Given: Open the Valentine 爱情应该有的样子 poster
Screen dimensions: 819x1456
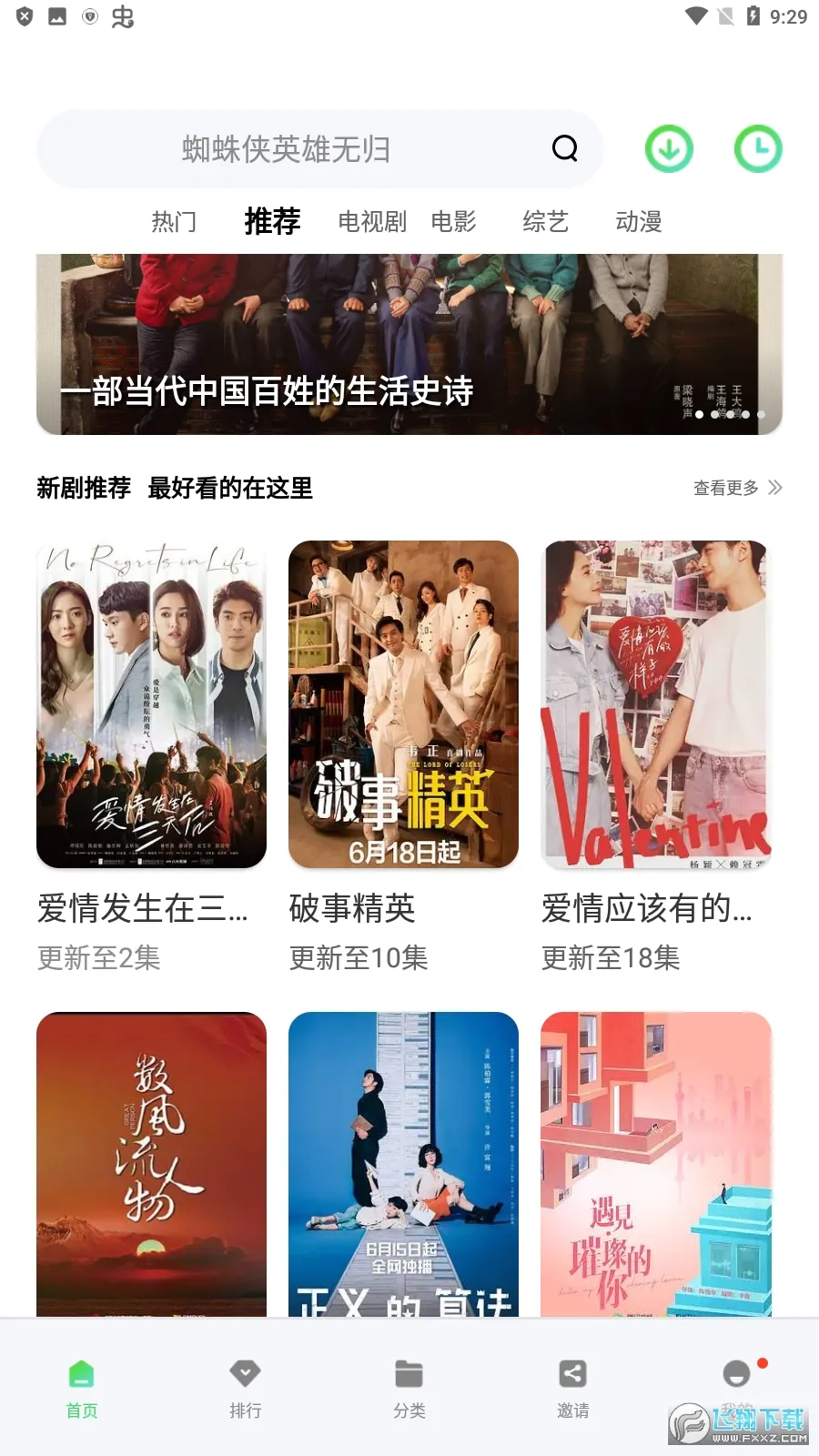Looking at the screenshot, I should (x=655, y=703).
